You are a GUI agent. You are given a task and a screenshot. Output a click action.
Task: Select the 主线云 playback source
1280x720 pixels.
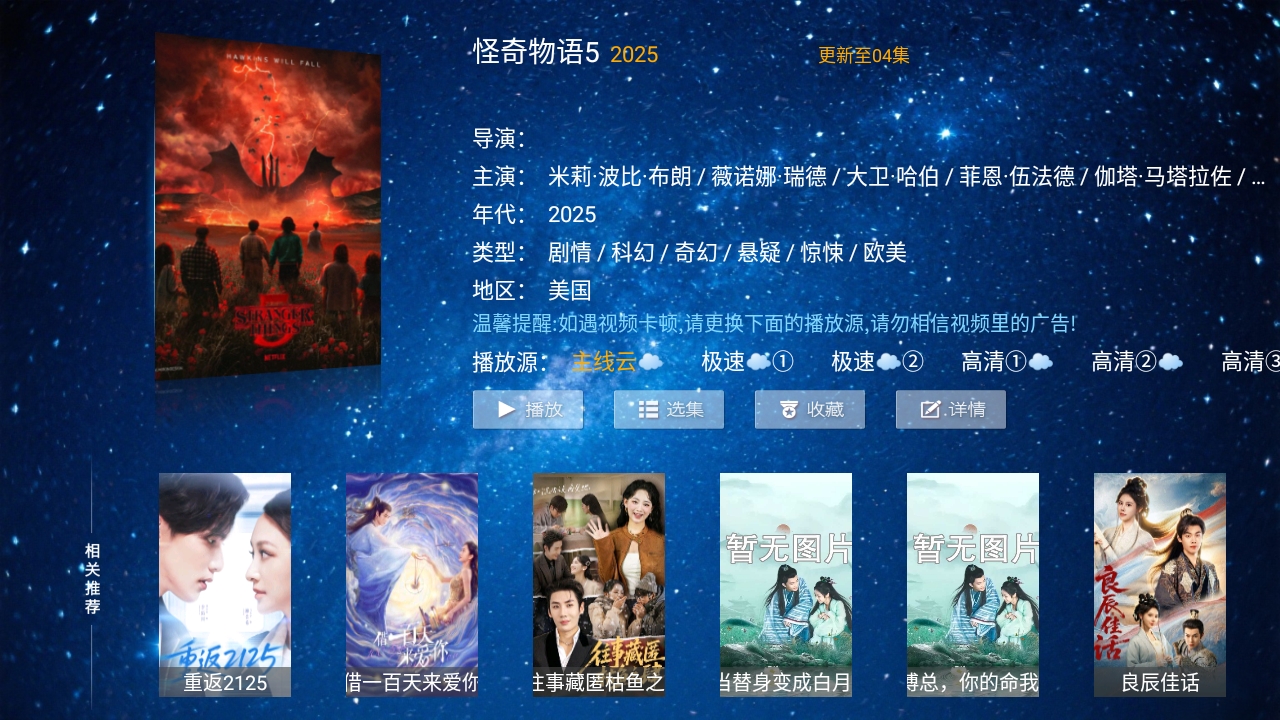pos(616,362)
